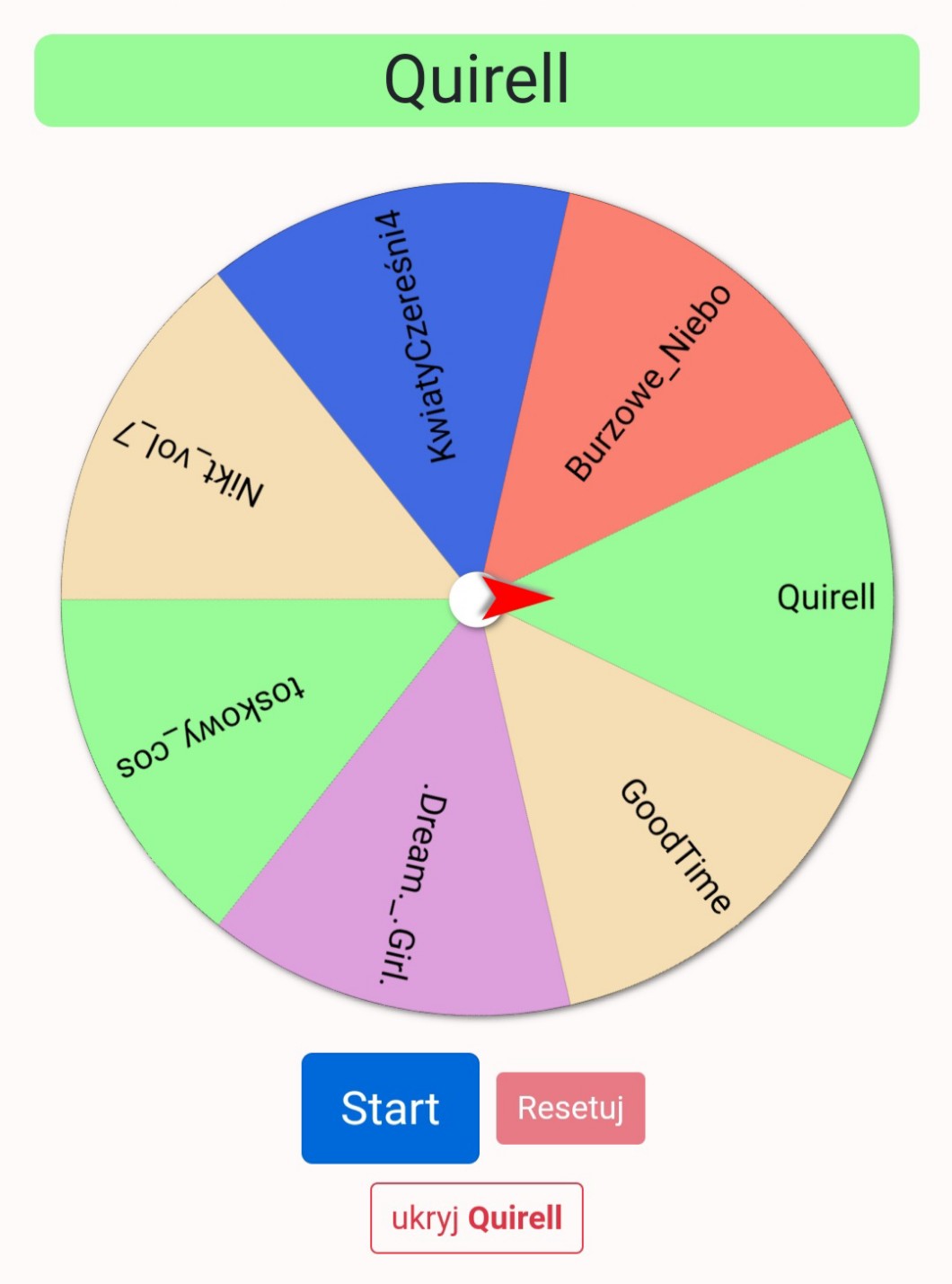The image size is (952, 1284).
Task: Reset the wheel with Resetuj
Action: pos(570,1108)
